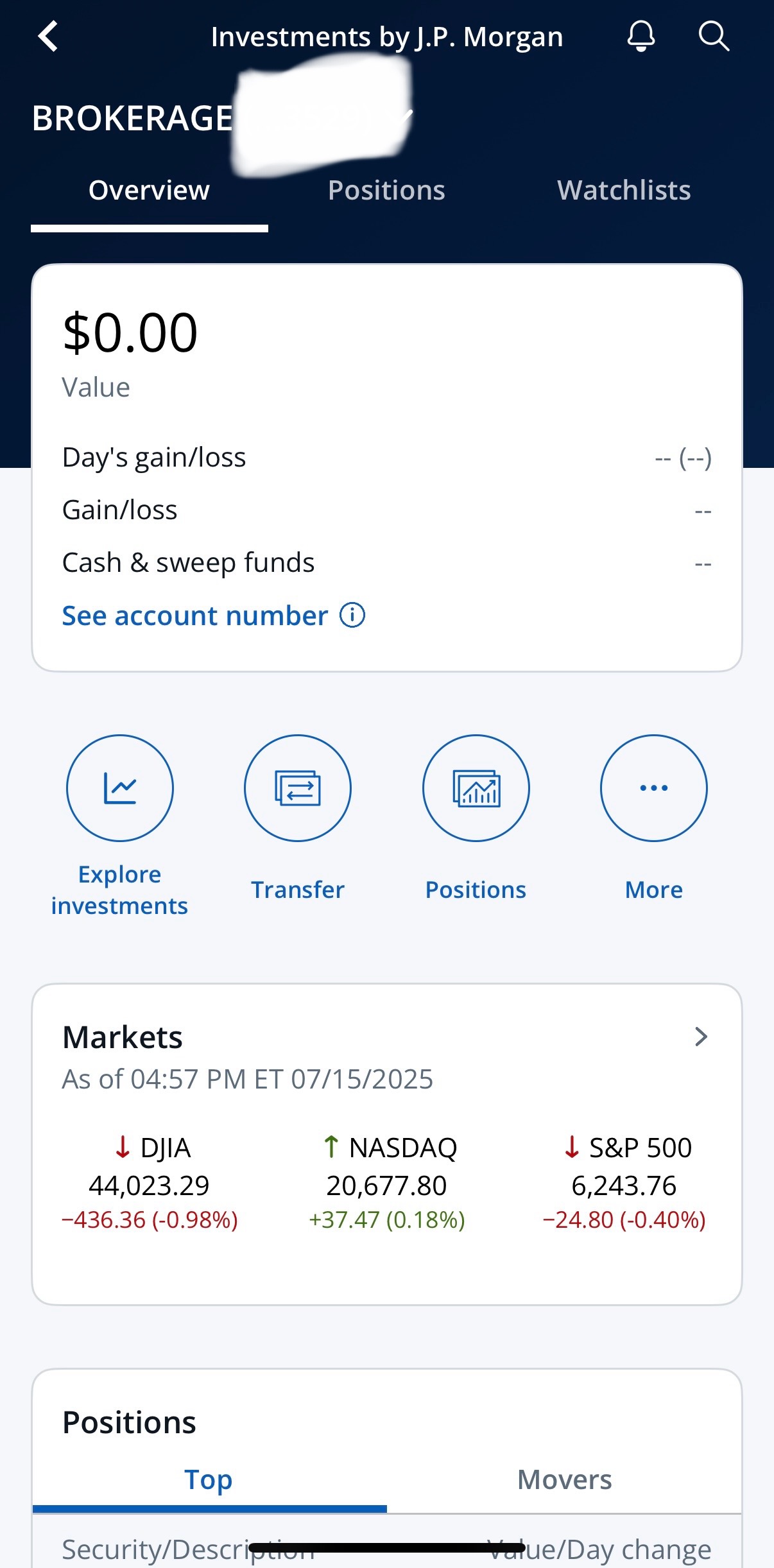View NASDAQ index details
Screen dimensions: 774x1568
(x=387, y=1183)
